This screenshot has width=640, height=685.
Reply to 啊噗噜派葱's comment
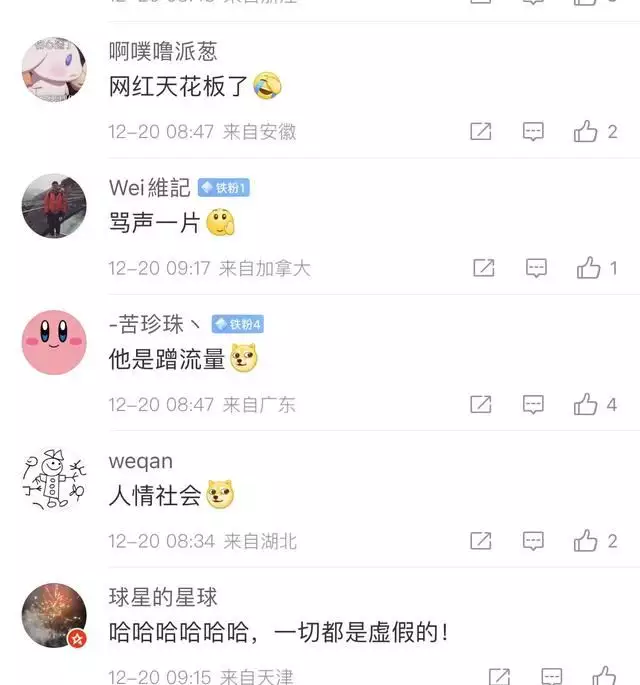534,131
